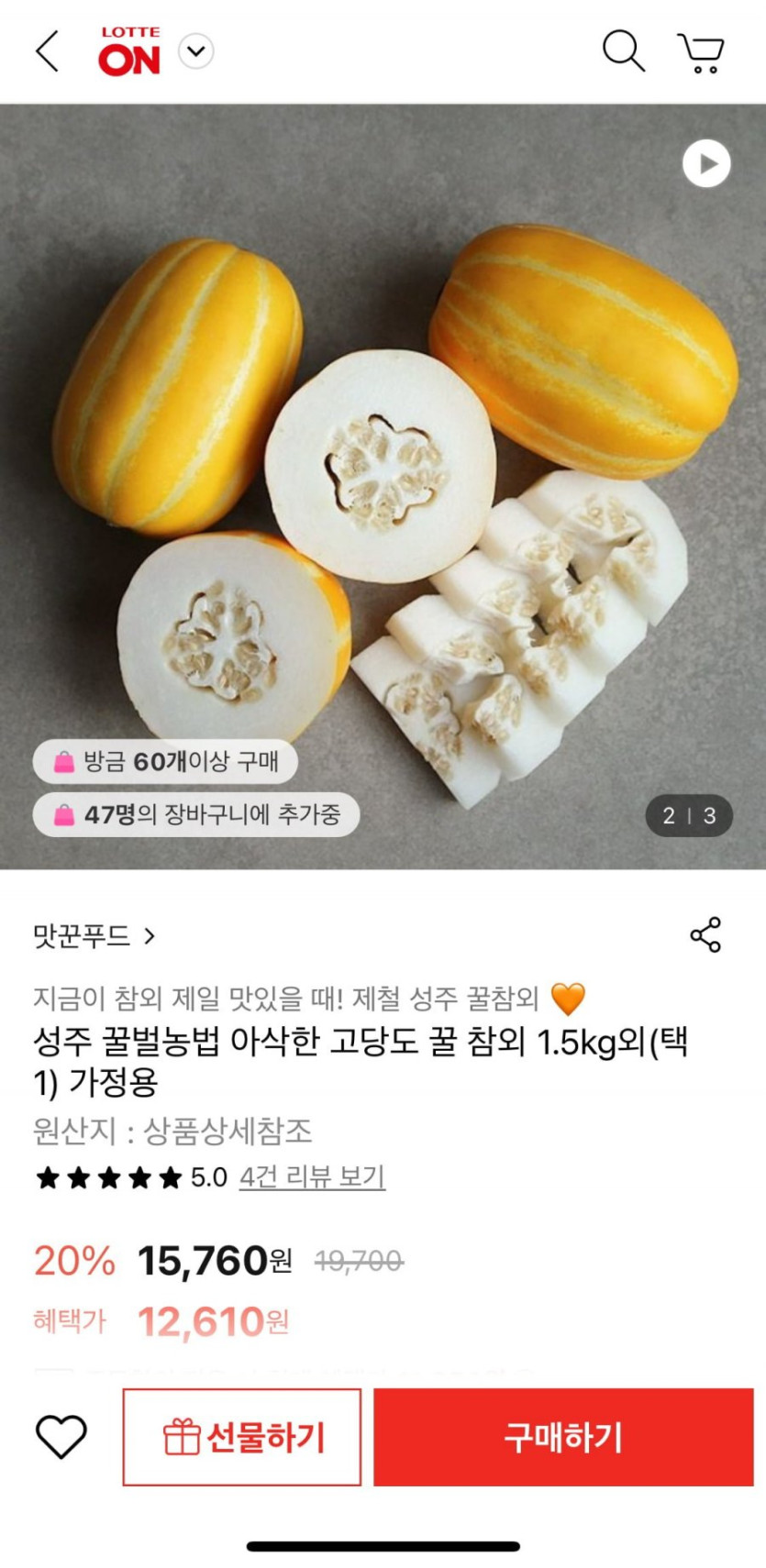Expand the dropdown next to LOTTE ON
Screen dimensions: 766x1568
coord(195,51)
